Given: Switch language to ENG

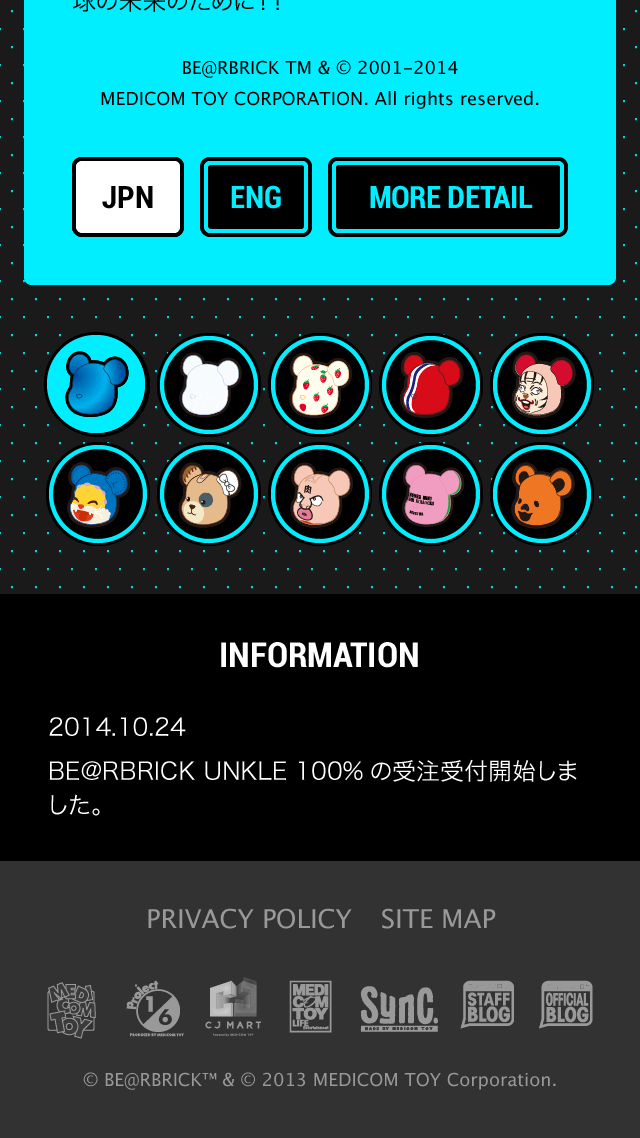Looking at the screenshot, I should (x=256, y=197).
